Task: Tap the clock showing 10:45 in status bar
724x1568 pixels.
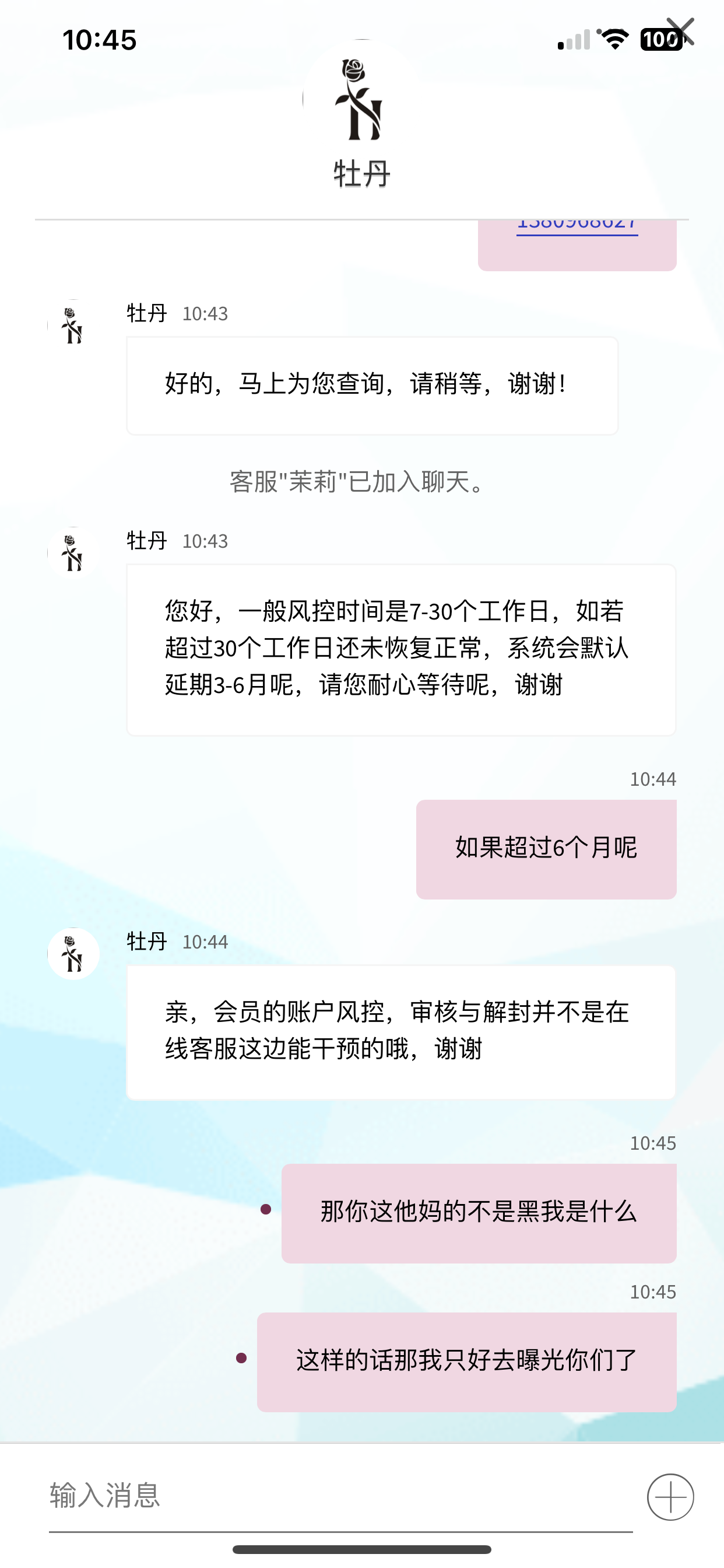Action: click(101, 39)
